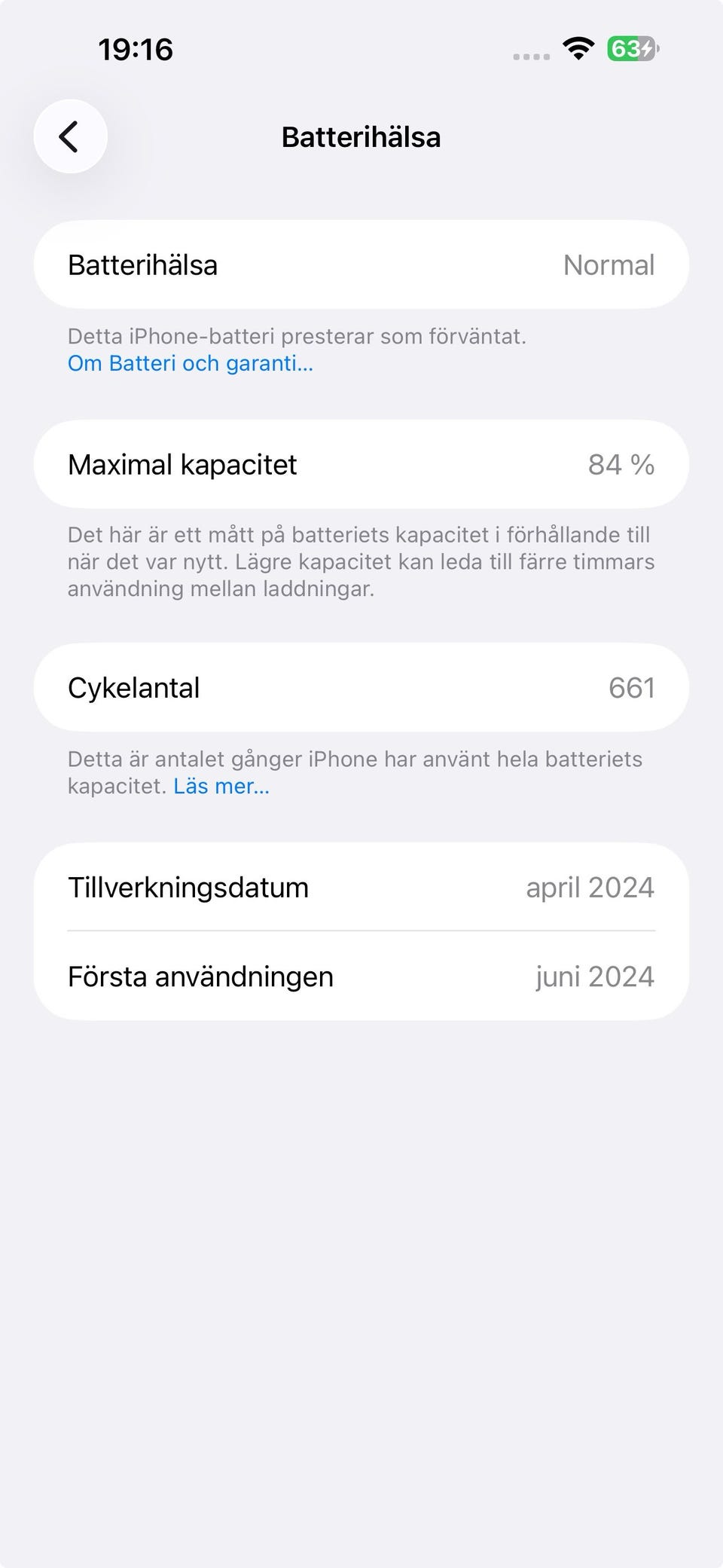The height and width of the screenshot is (1568, 723).
Task: Open Läs mer about cycle count
Action: (x=221, y=786)
